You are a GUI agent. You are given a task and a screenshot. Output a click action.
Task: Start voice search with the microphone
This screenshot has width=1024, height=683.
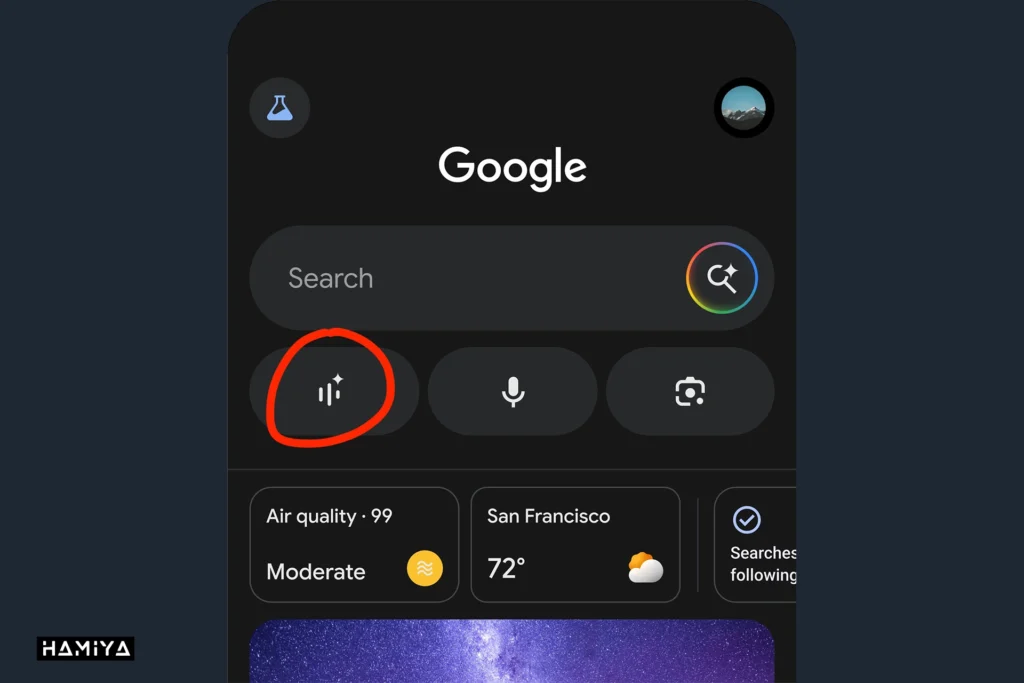tap(513, 391)
